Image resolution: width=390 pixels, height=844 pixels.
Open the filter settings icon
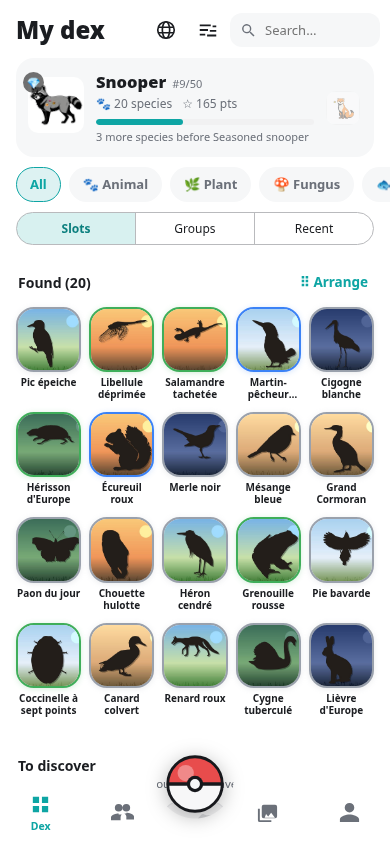tap(208, 30)
